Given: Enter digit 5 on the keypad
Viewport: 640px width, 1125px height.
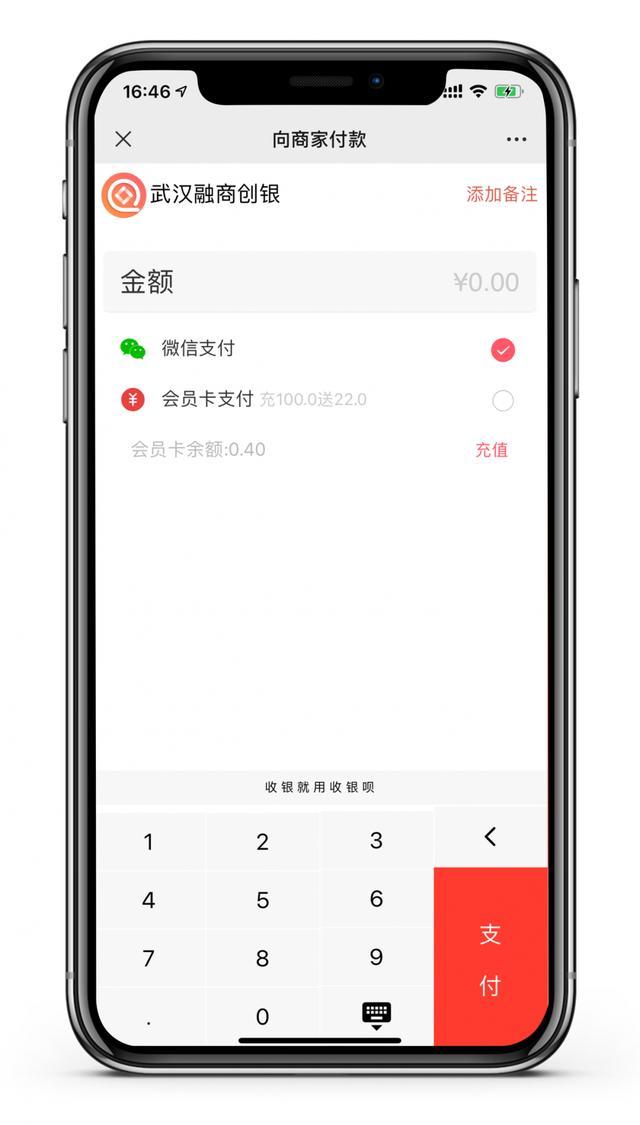Looking at the screenshot, I should pyautogui.click(x=262, y=900).
